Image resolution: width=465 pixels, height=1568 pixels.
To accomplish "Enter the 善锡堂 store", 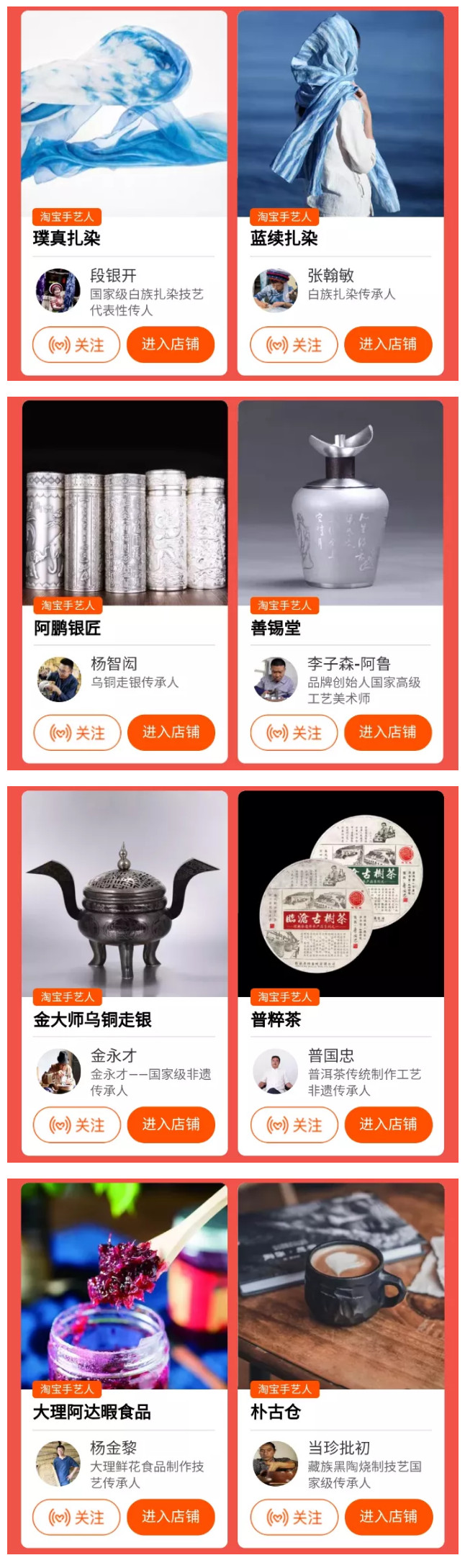I will point(388,733).
